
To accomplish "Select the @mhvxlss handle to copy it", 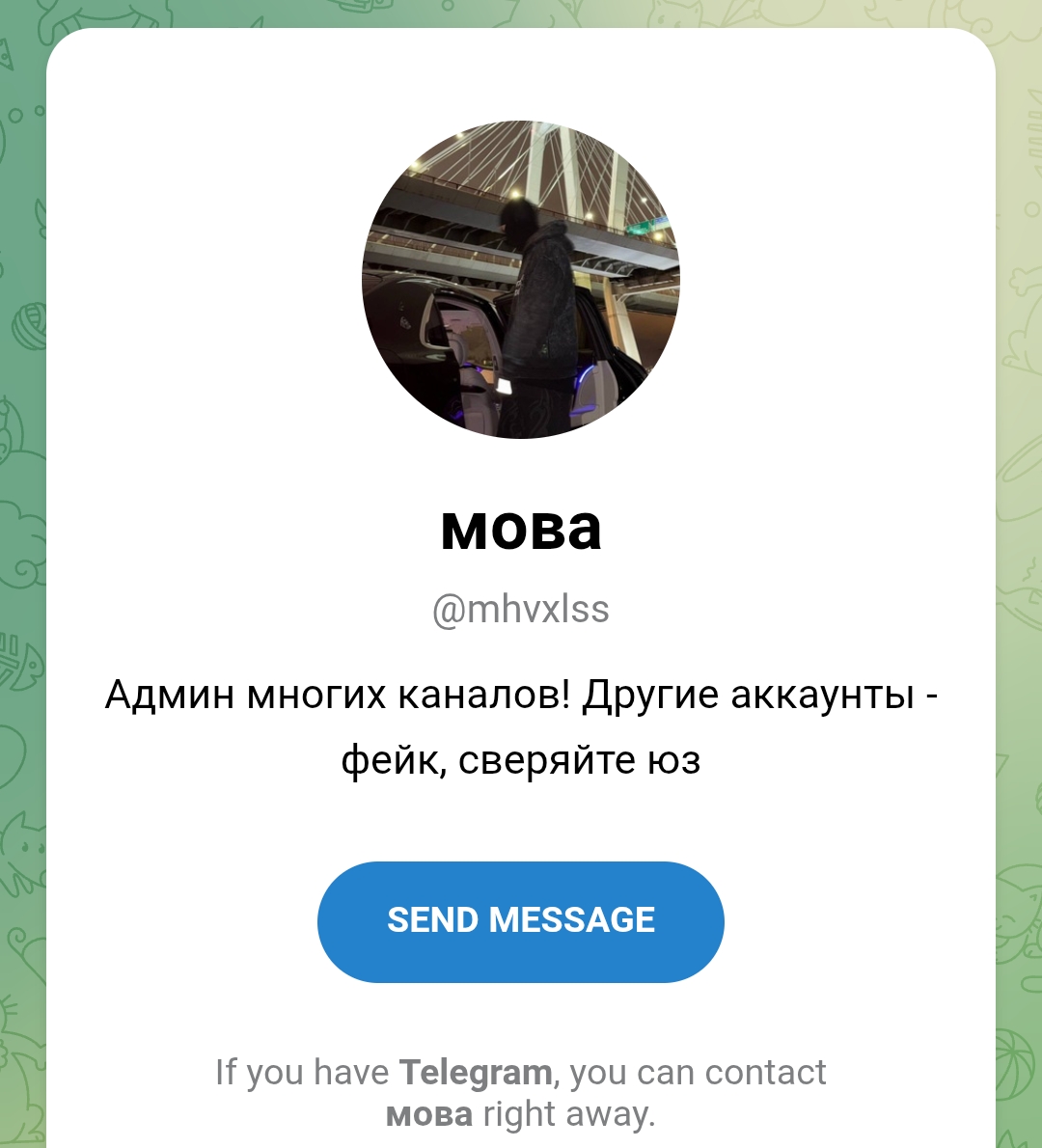I will point(521,608).
